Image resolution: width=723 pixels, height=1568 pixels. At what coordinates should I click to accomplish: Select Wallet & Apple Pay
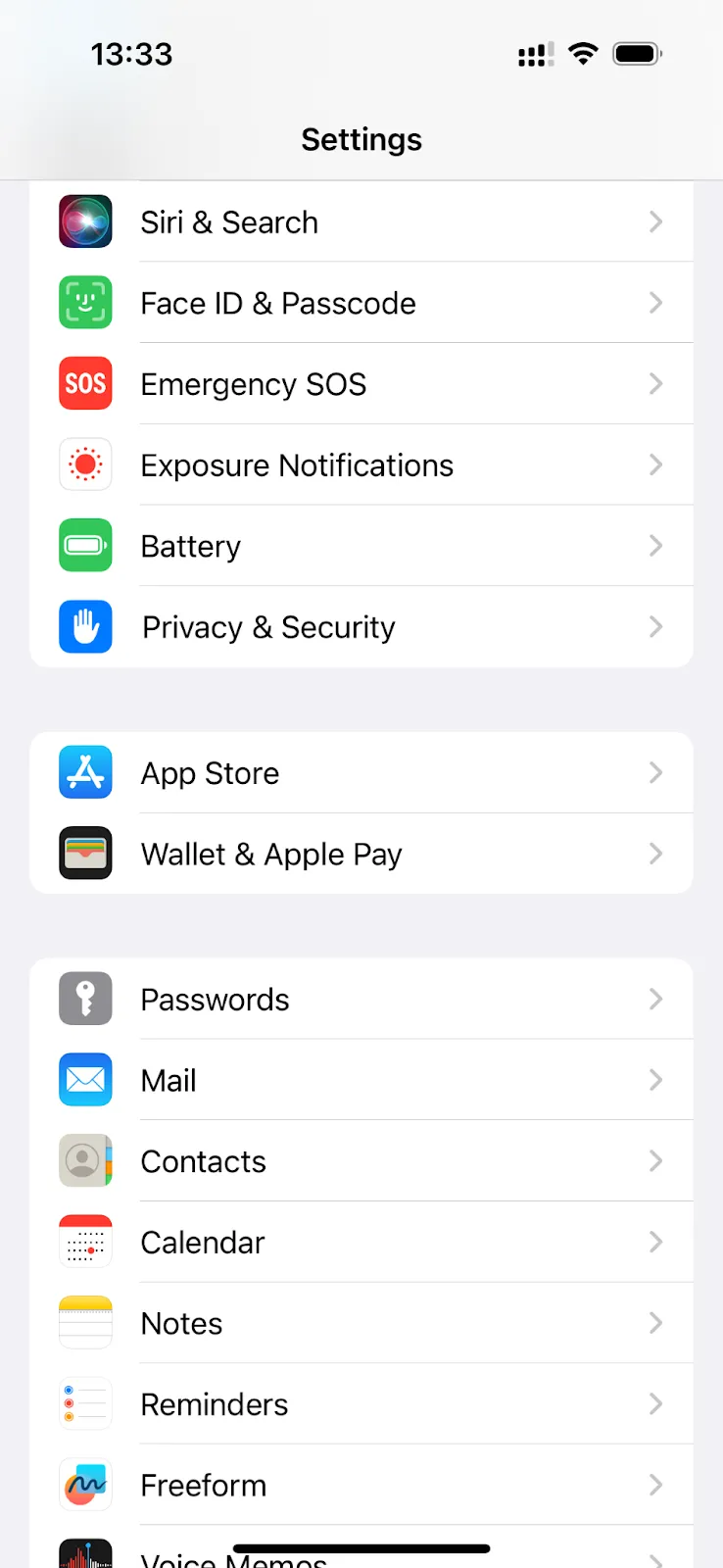tap(361, 854)
